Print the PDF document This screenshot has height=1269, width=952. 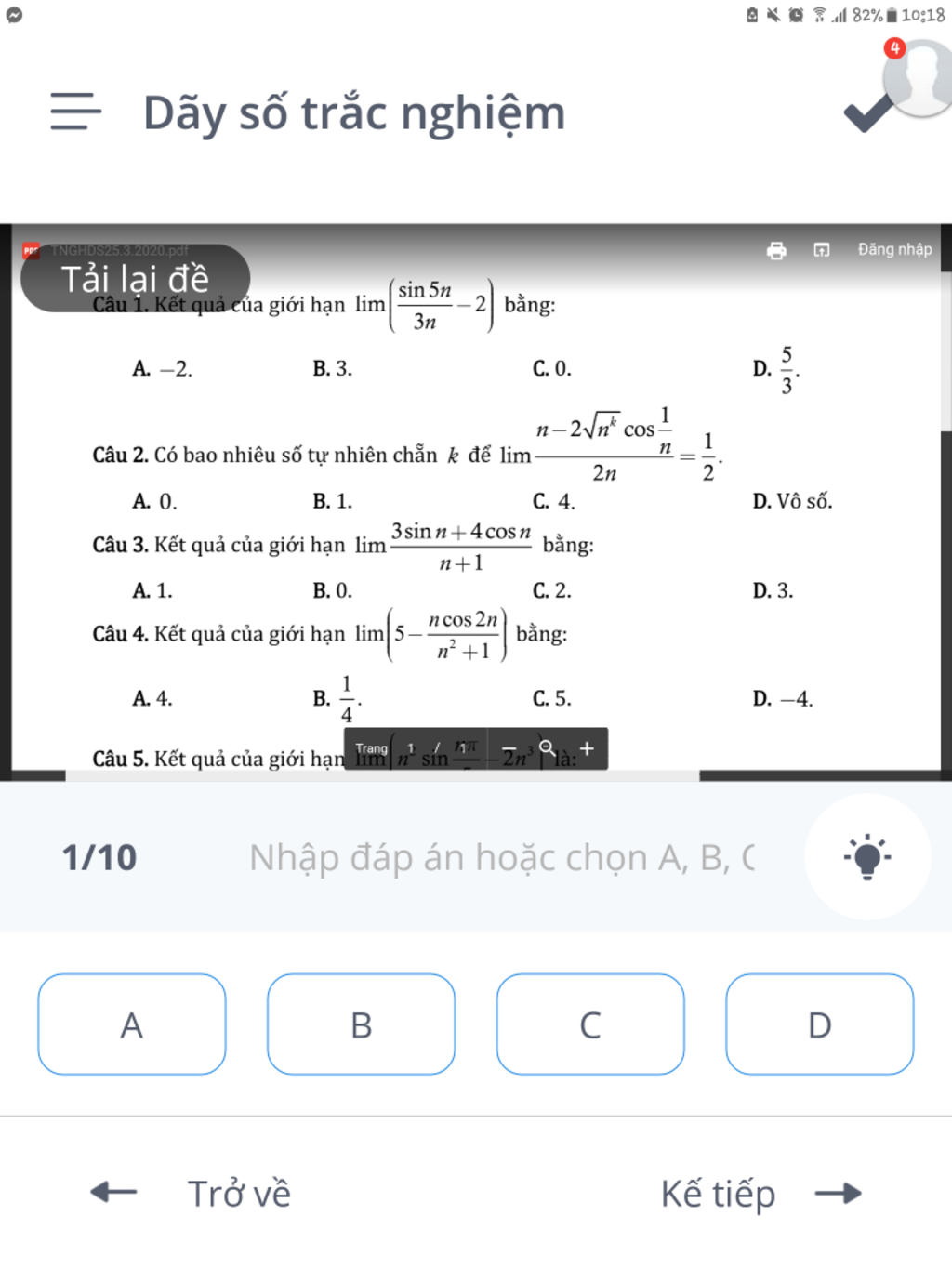click(x=776, y=250)
